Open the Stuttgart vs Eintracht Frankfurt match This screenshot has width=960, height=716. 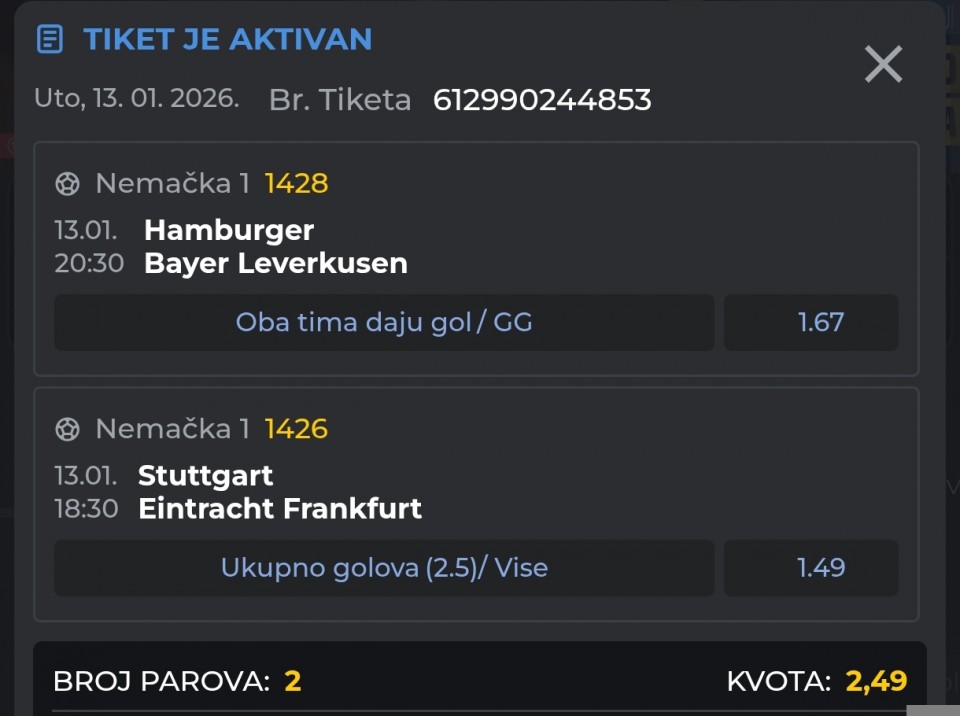pyautogui.click(x=279, y=492)
